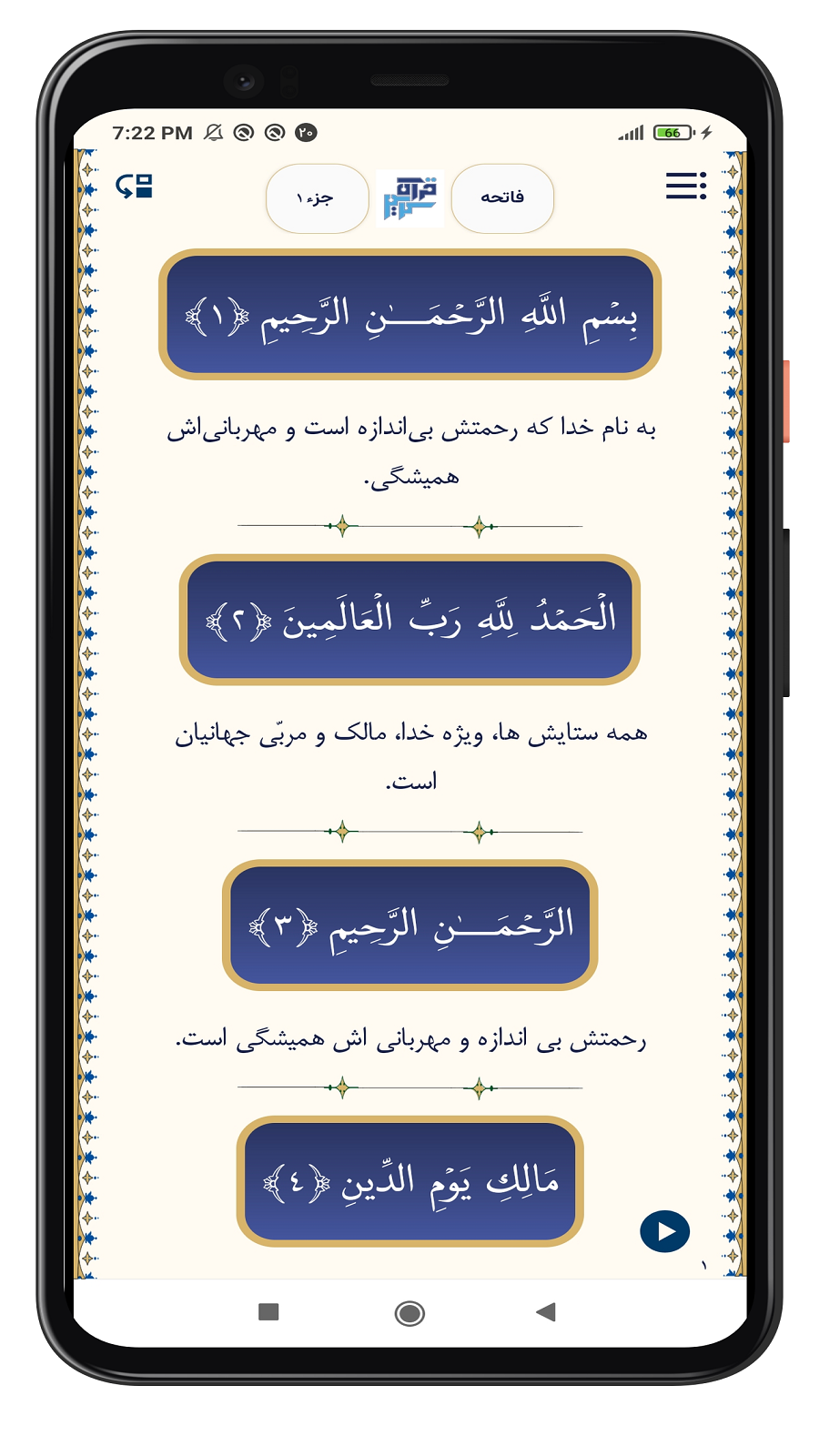Tap the Fatiha surah selector chip

click(x=502, y=197)
